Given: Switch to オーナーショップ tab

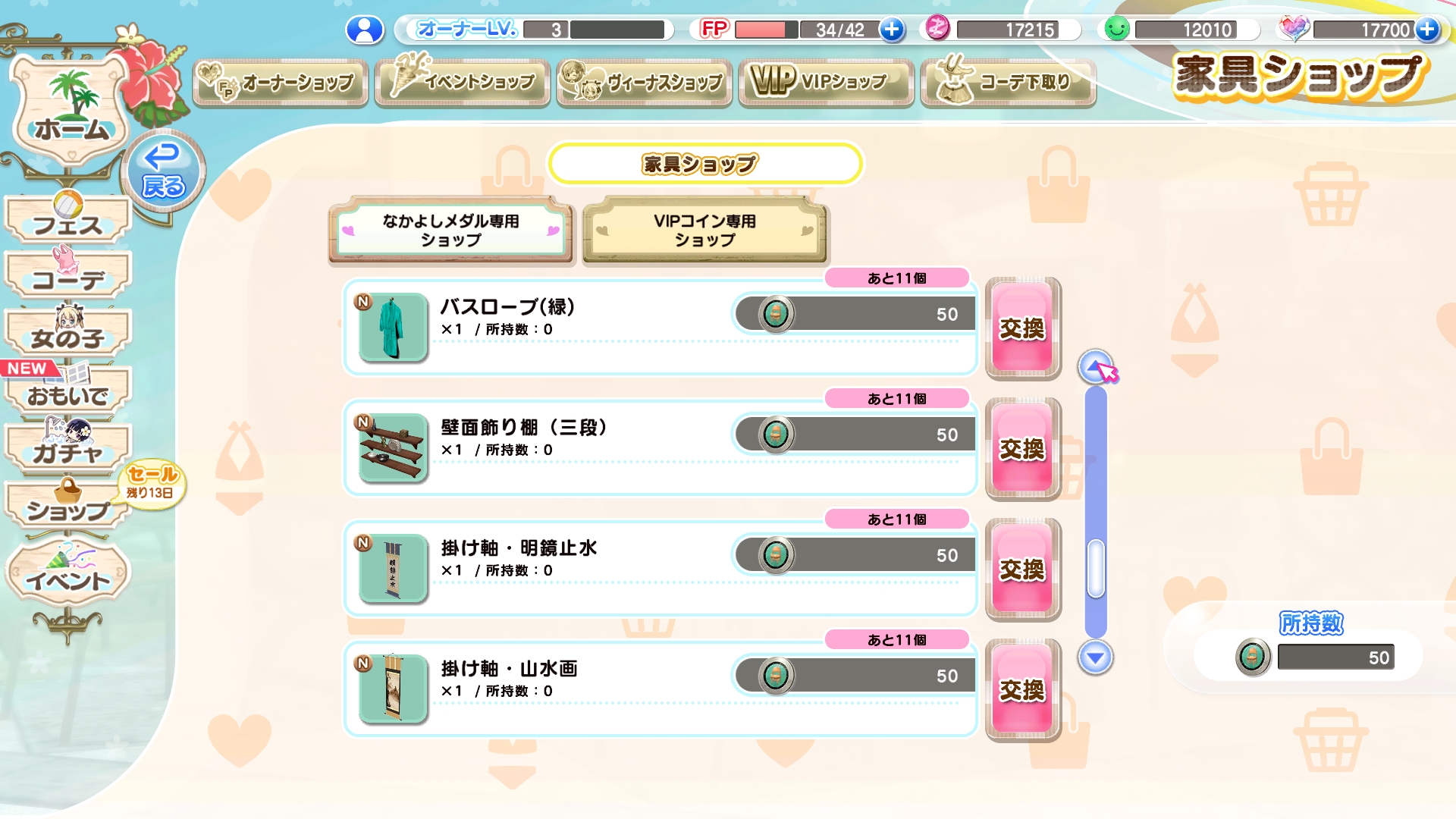Looking at the screenshot, I should click(x=281, y=82).
